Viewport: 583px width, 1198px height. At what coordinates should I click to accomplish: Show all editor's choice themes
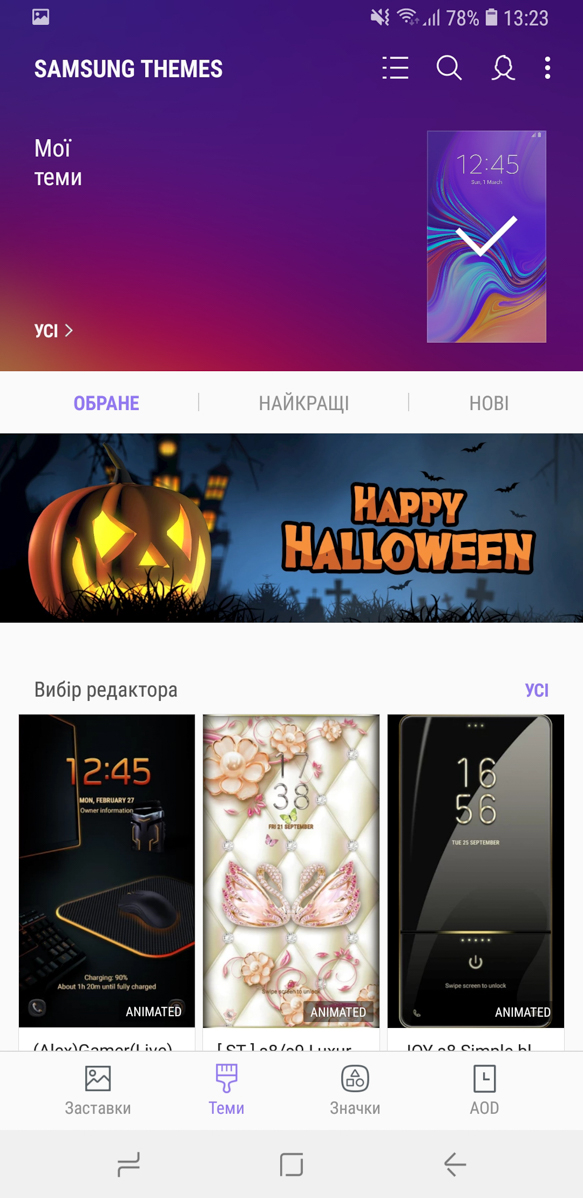point(537,690)
